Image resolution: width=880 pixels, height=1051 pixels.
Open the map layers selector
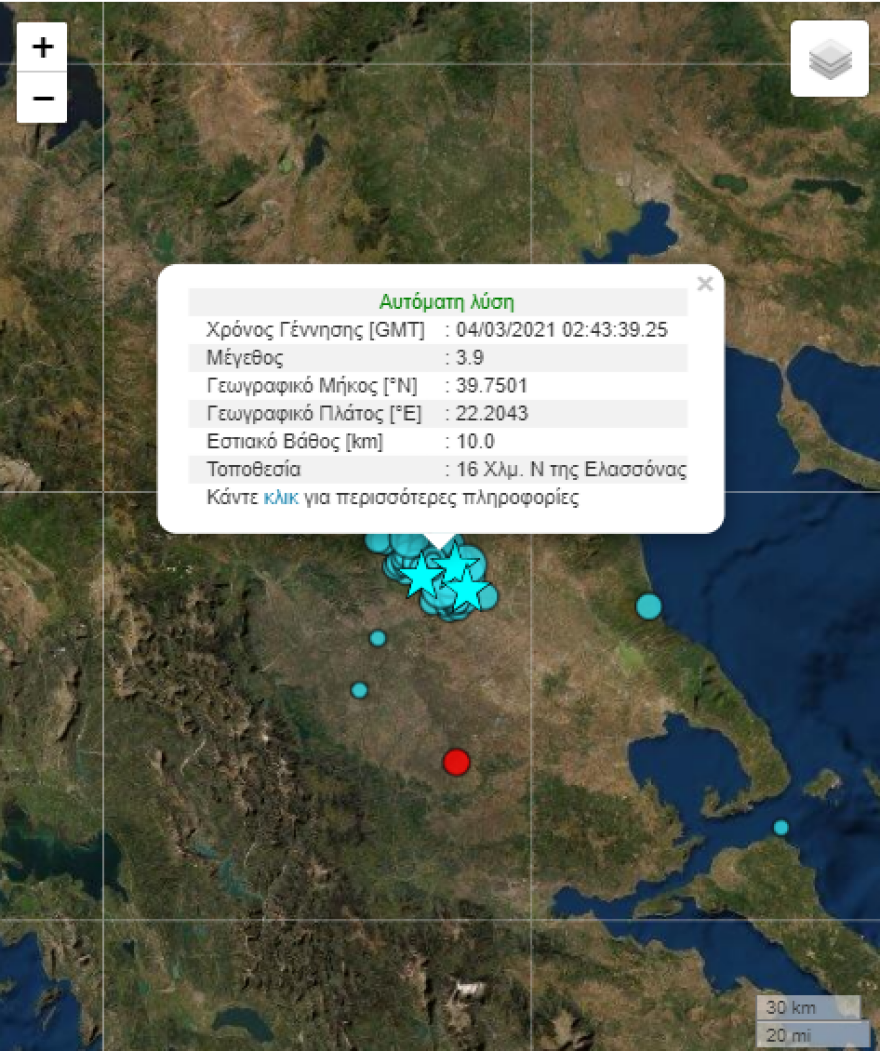click(829, 59)
